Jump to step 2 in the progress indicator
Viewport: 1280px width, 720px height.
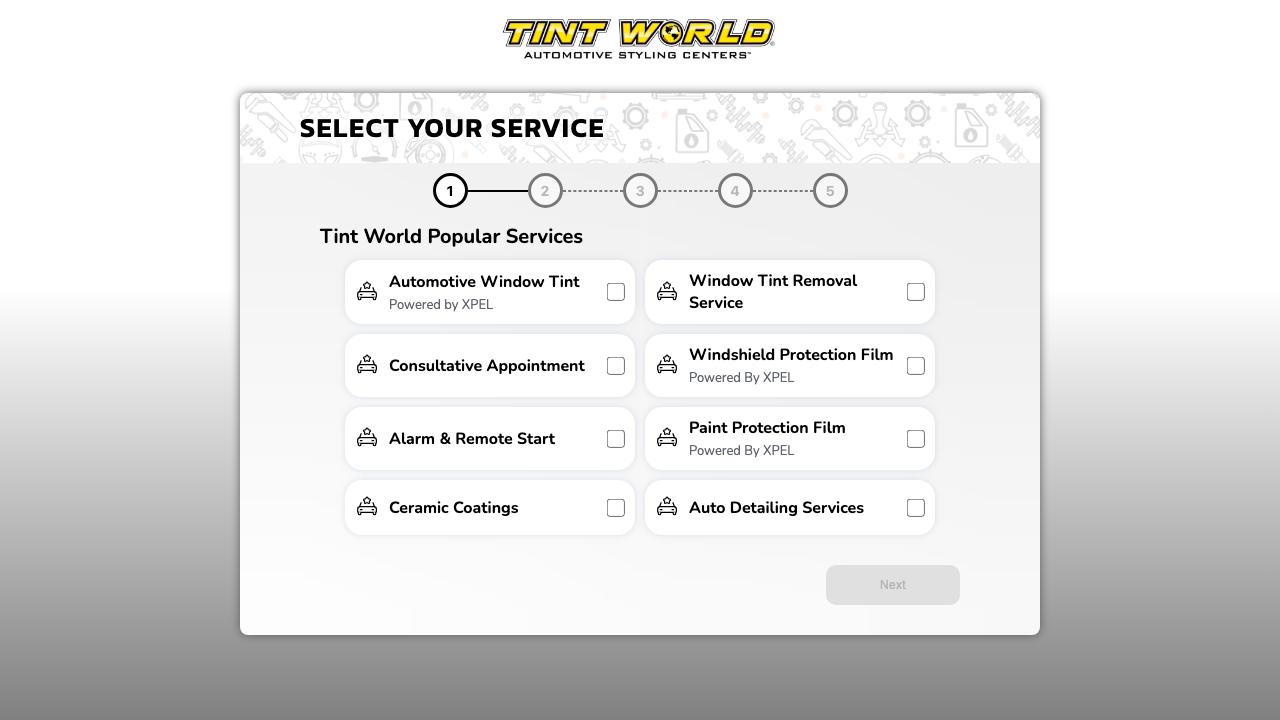coord(545,191)
